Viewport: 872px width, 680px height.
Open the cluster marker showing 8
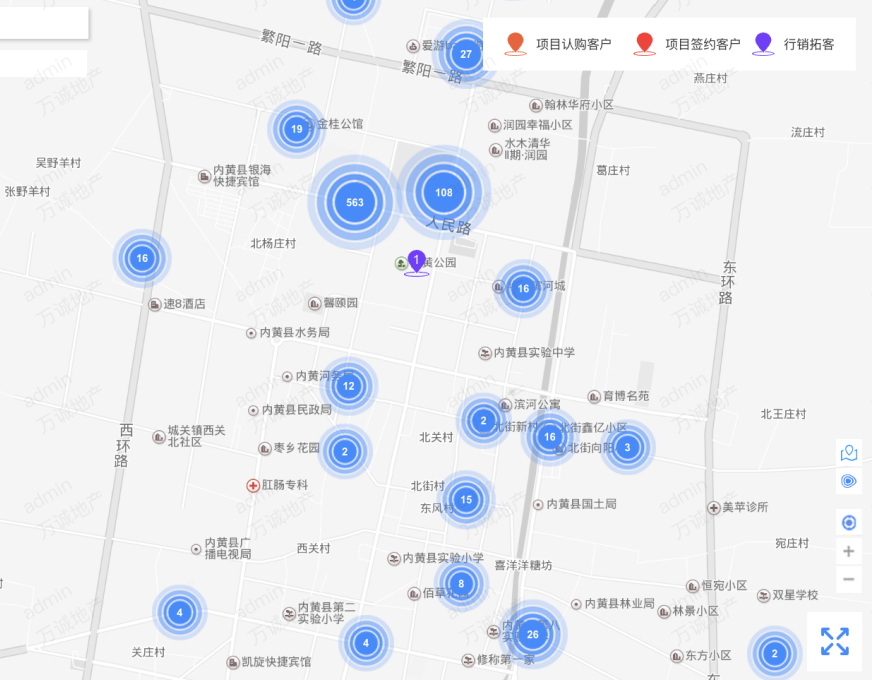coord(460,584)
